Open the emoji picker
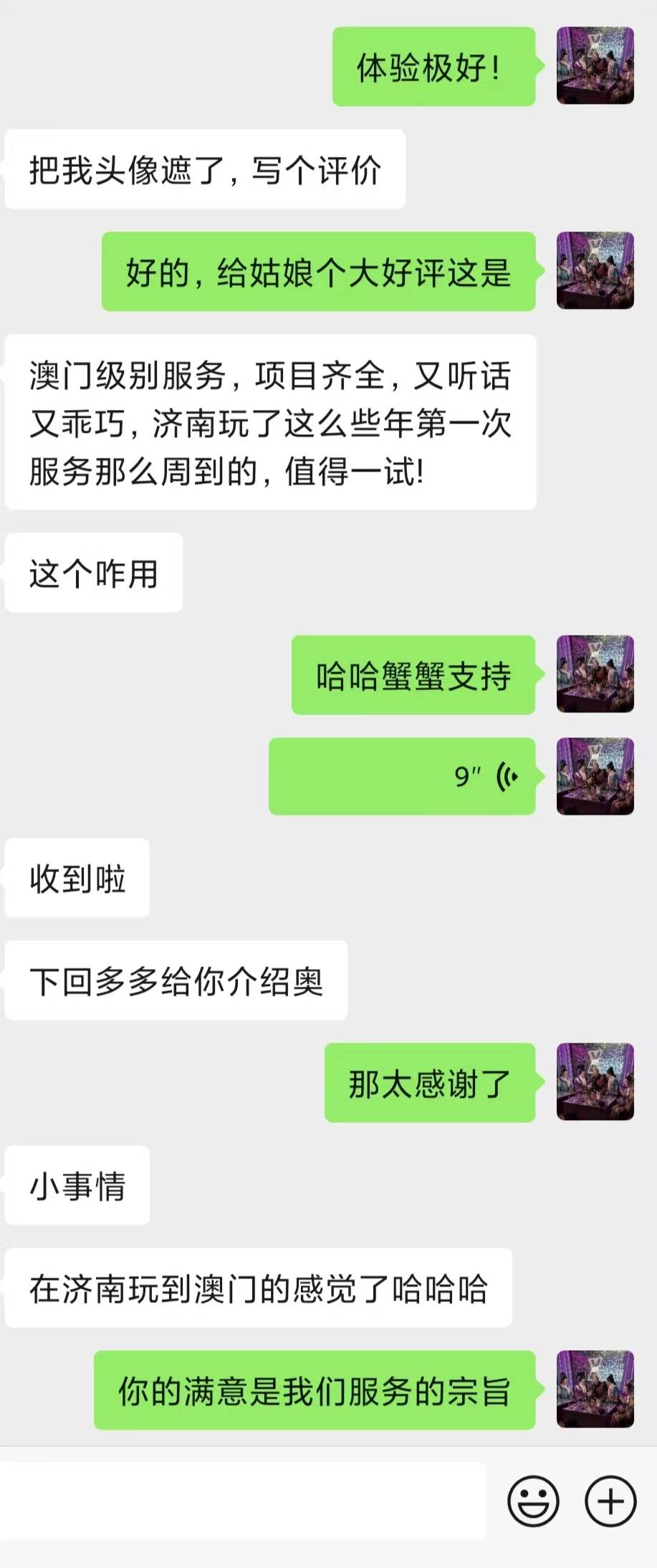 click(x=533, y=1500)
